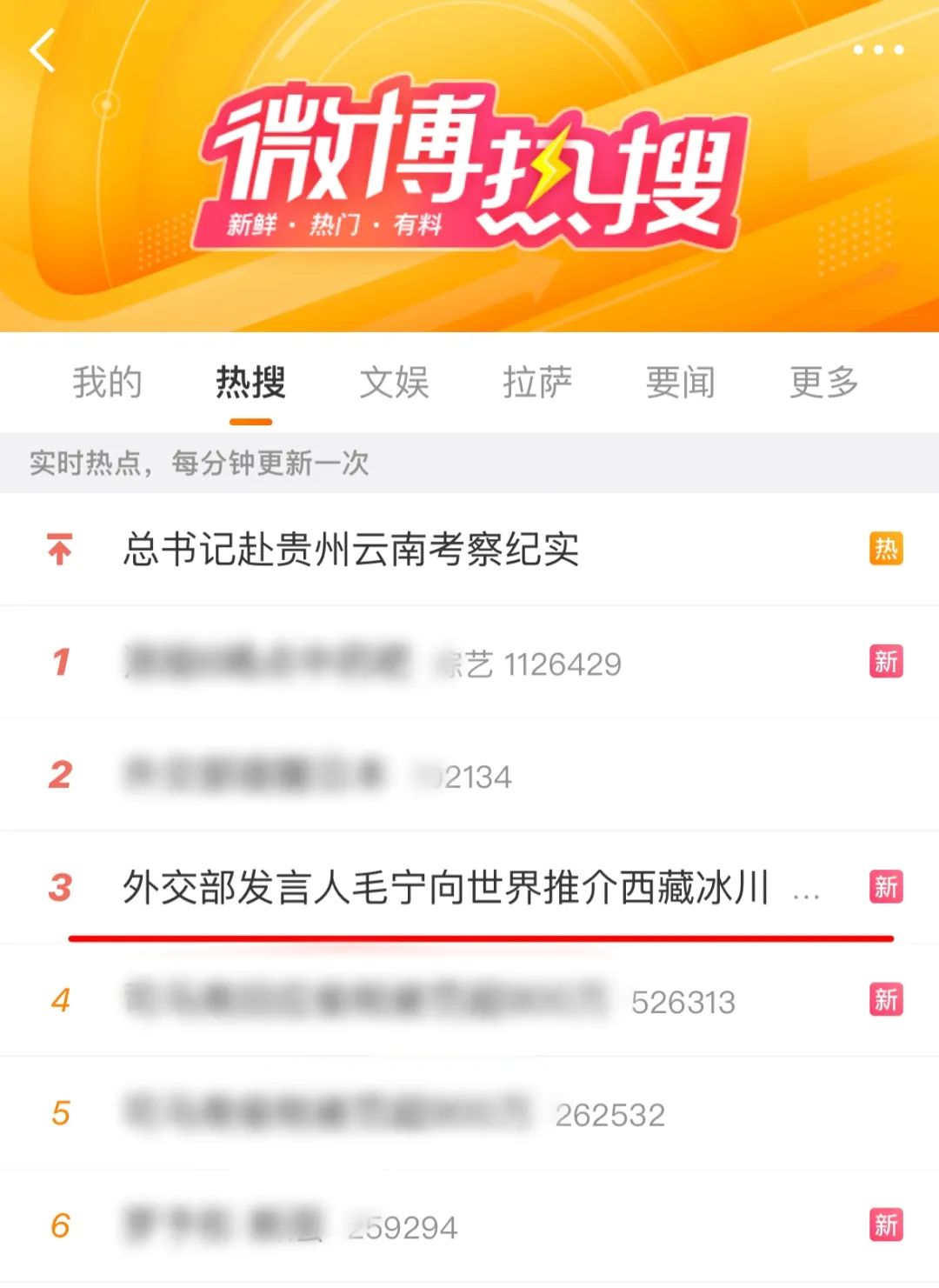Open 外交部发言人毛宁向世界推介西藏冰川 topic
Viewport: 939px width, 1288px height.
(x=445, y=888)
